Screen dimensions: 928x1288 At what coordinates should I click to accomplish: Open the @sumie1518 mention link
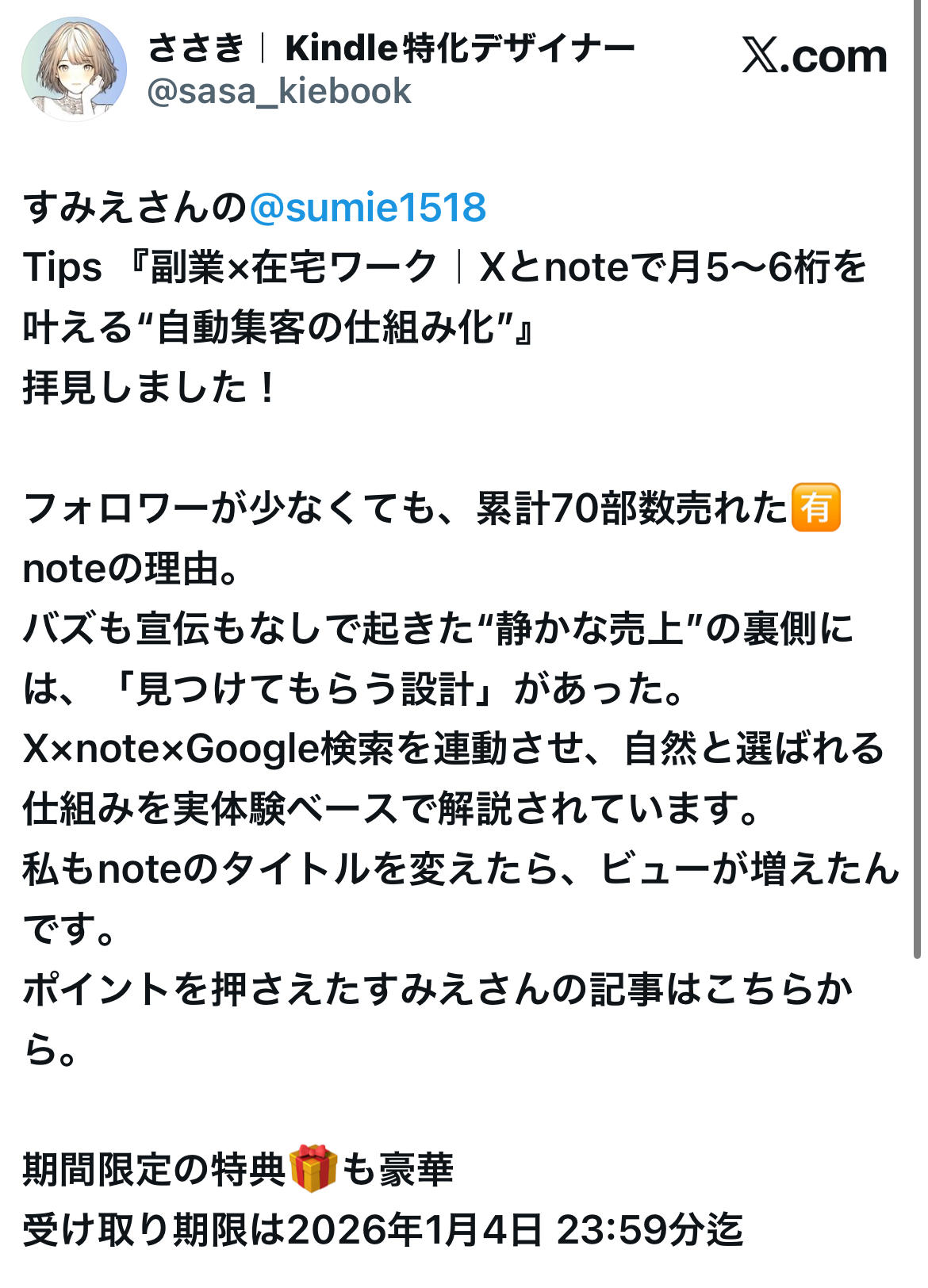[x=367, y=208]
